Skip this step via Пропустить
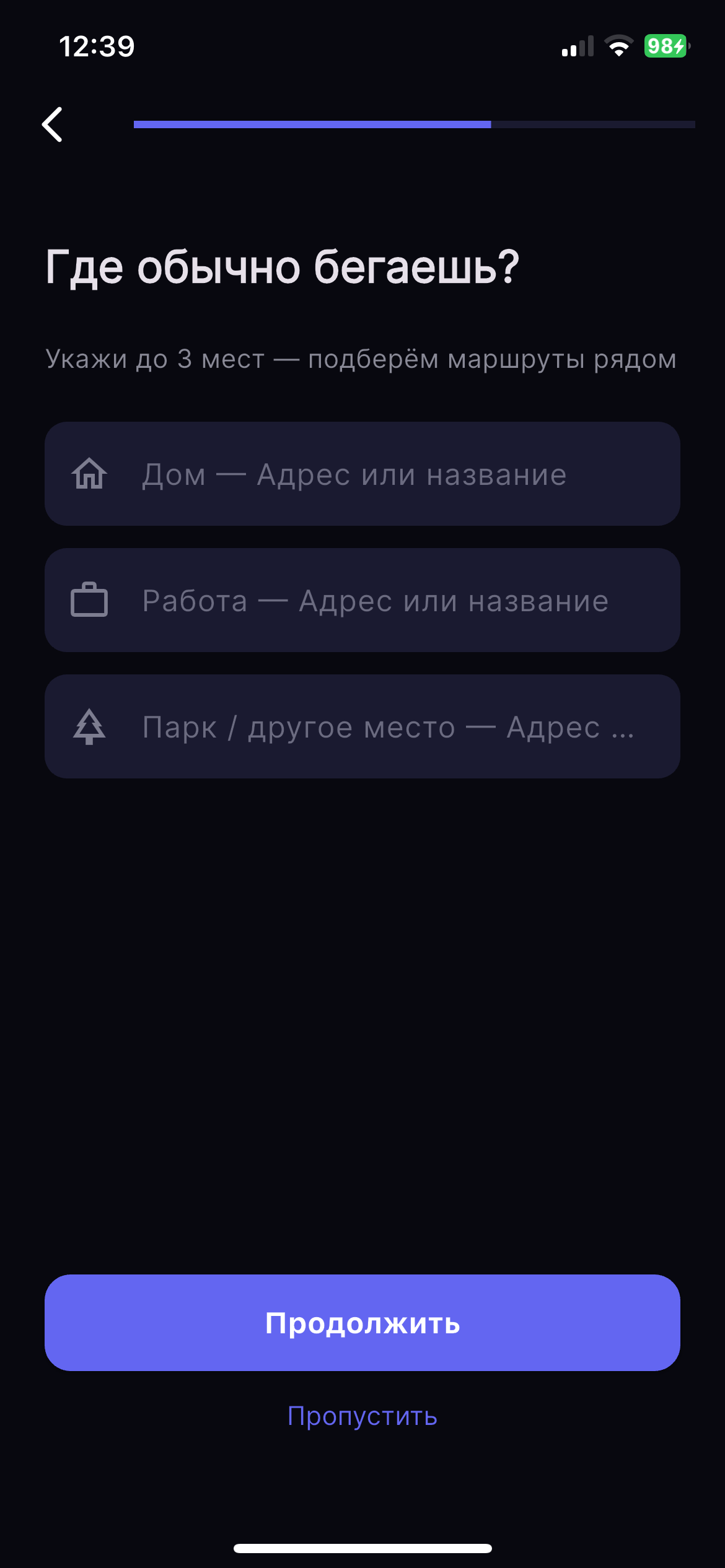 [362, 1416]
